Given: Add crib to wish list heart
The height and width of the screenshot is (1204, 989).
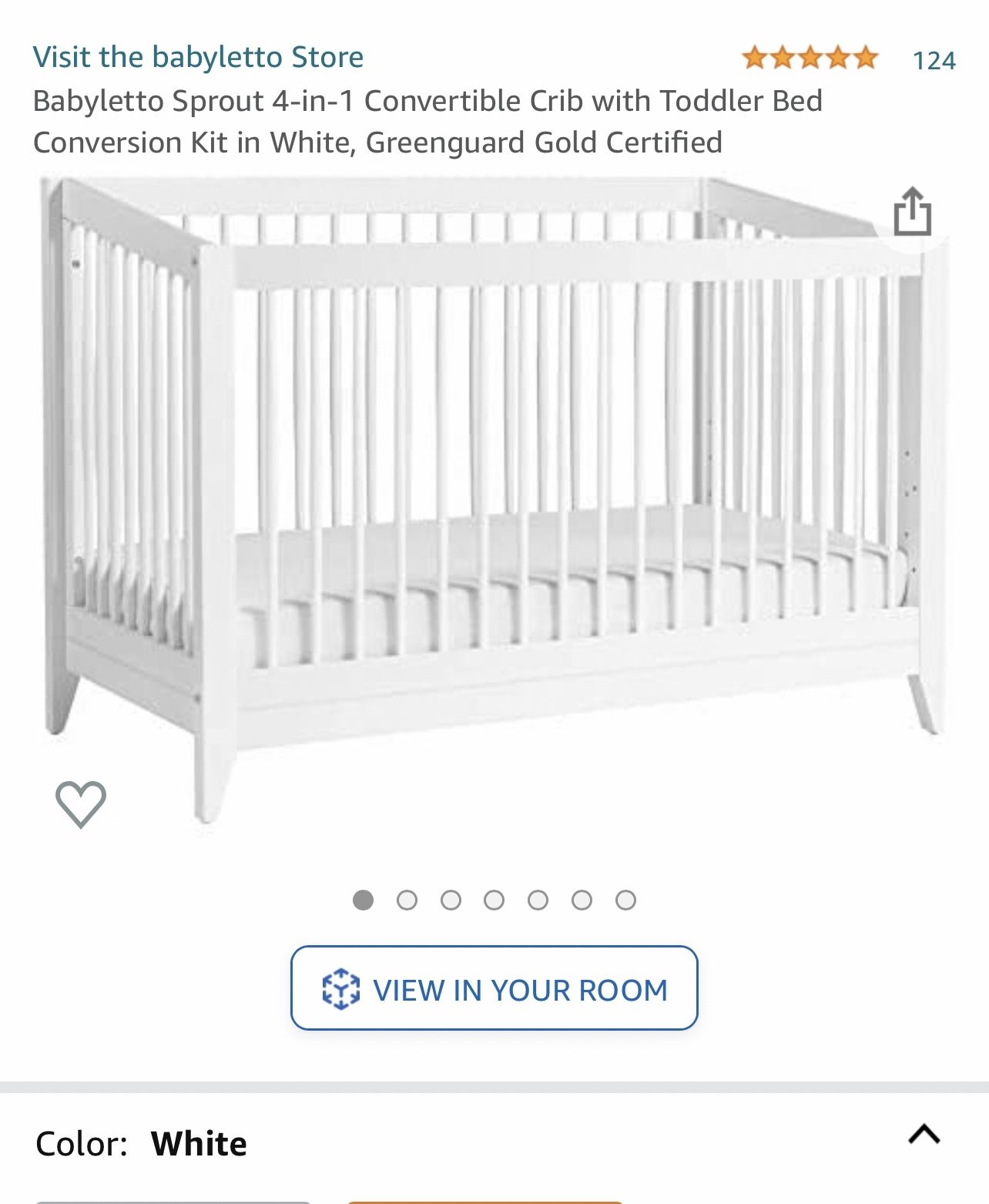Looking at the screenshot, I should pos(81,803).
